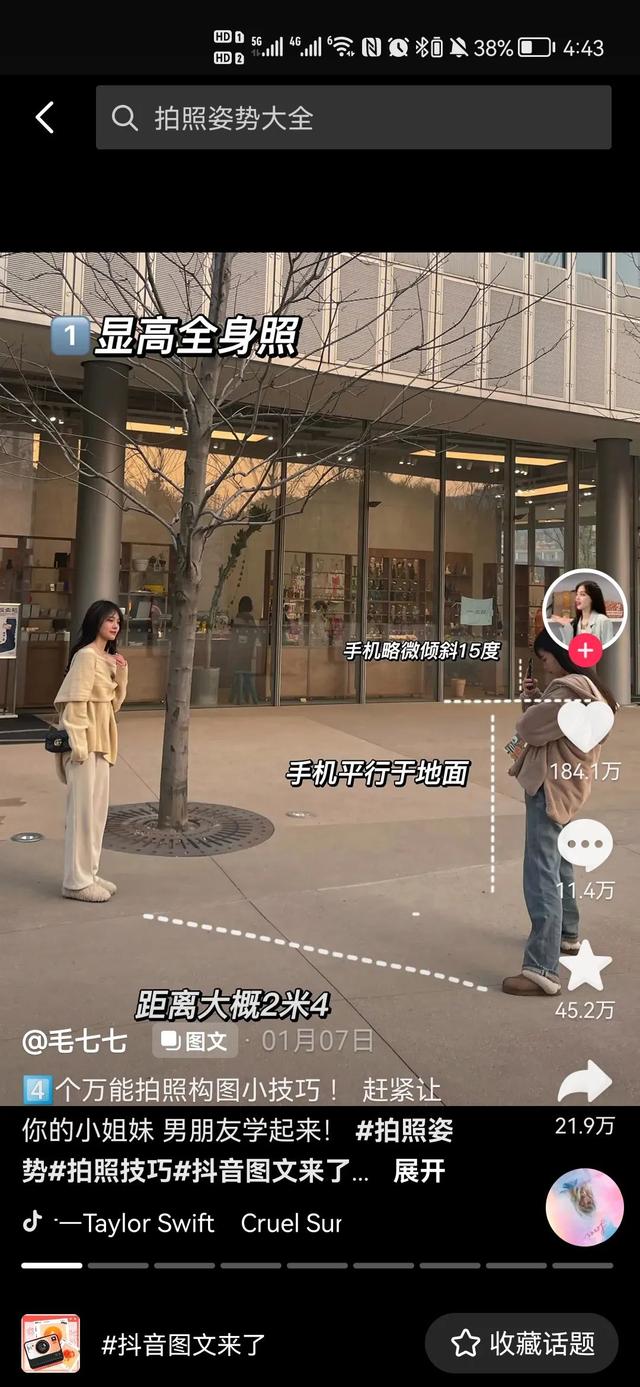Go back with the top-left arrow
Image resolution: width=640 pixels, height=1387 pixels.
pyautogui.click(x=44, y=118)
